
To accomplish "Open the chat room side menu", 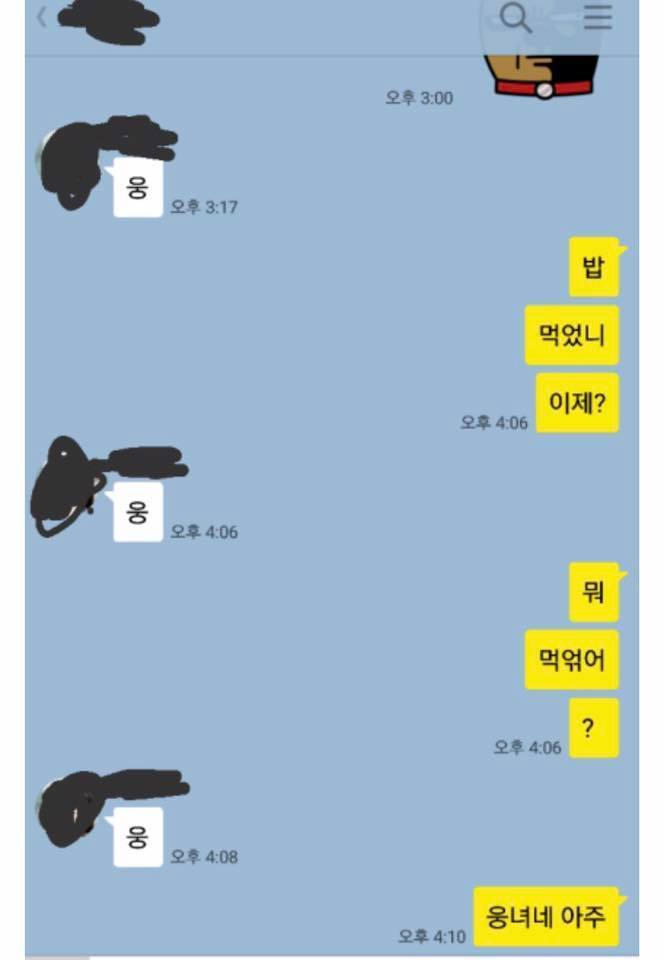I will [x=598, y=17].
